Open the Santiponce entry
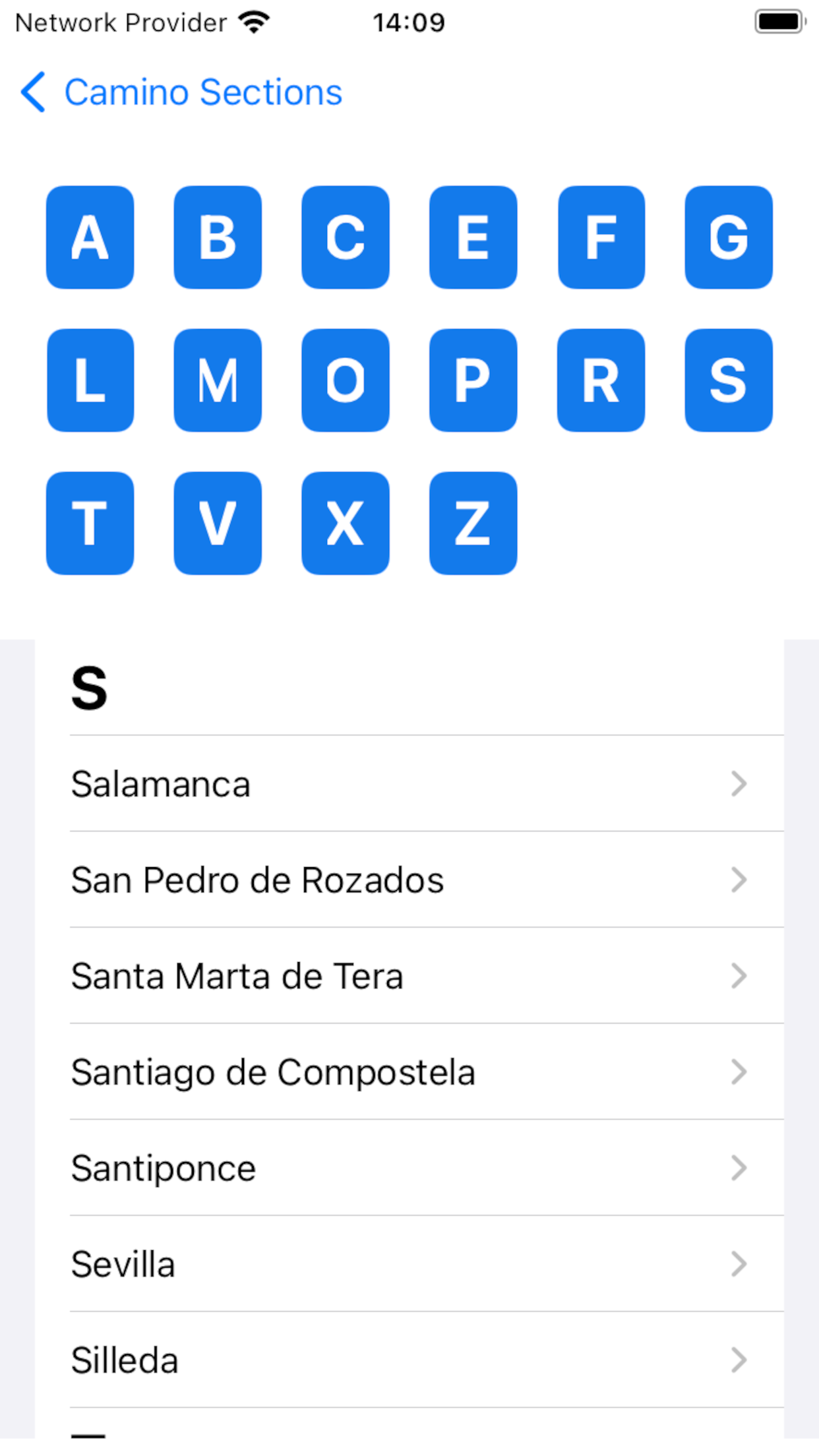819x1456 pixels. point(409,1168)
